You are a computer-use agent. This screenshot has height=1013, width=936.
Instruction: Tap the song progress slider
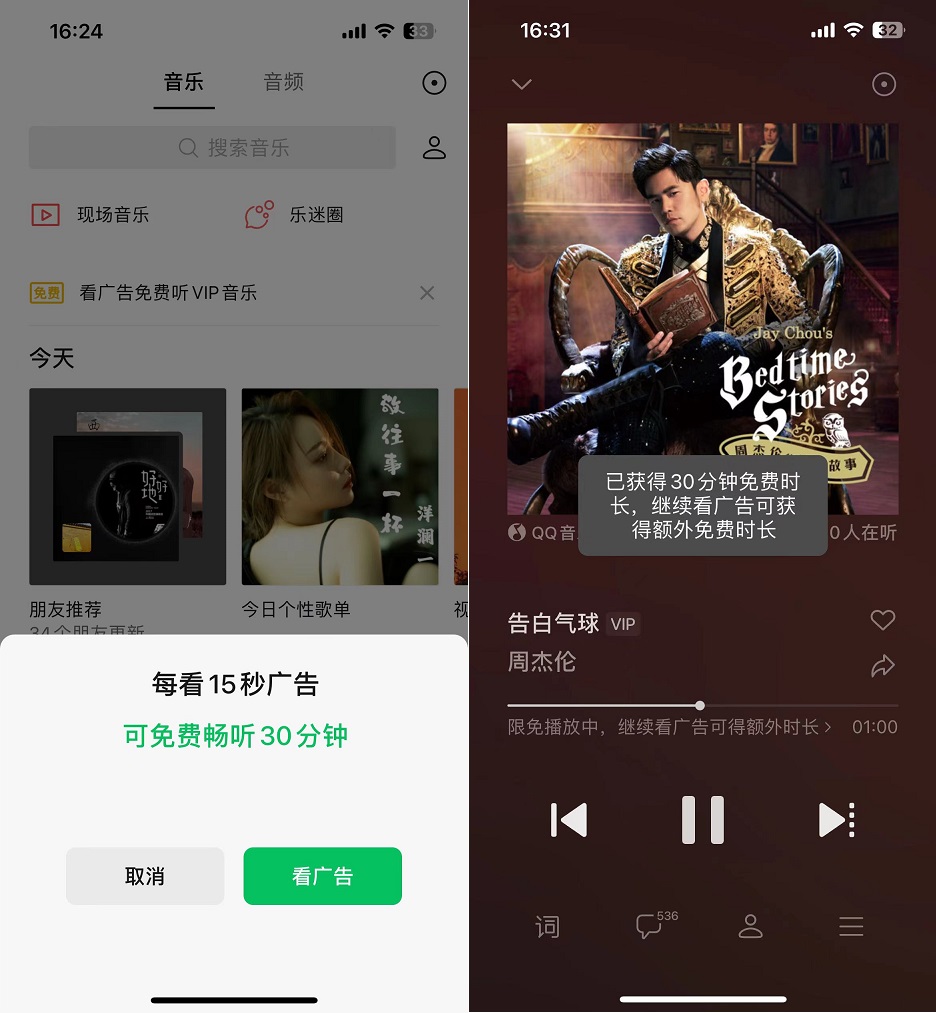coord(700,706)
